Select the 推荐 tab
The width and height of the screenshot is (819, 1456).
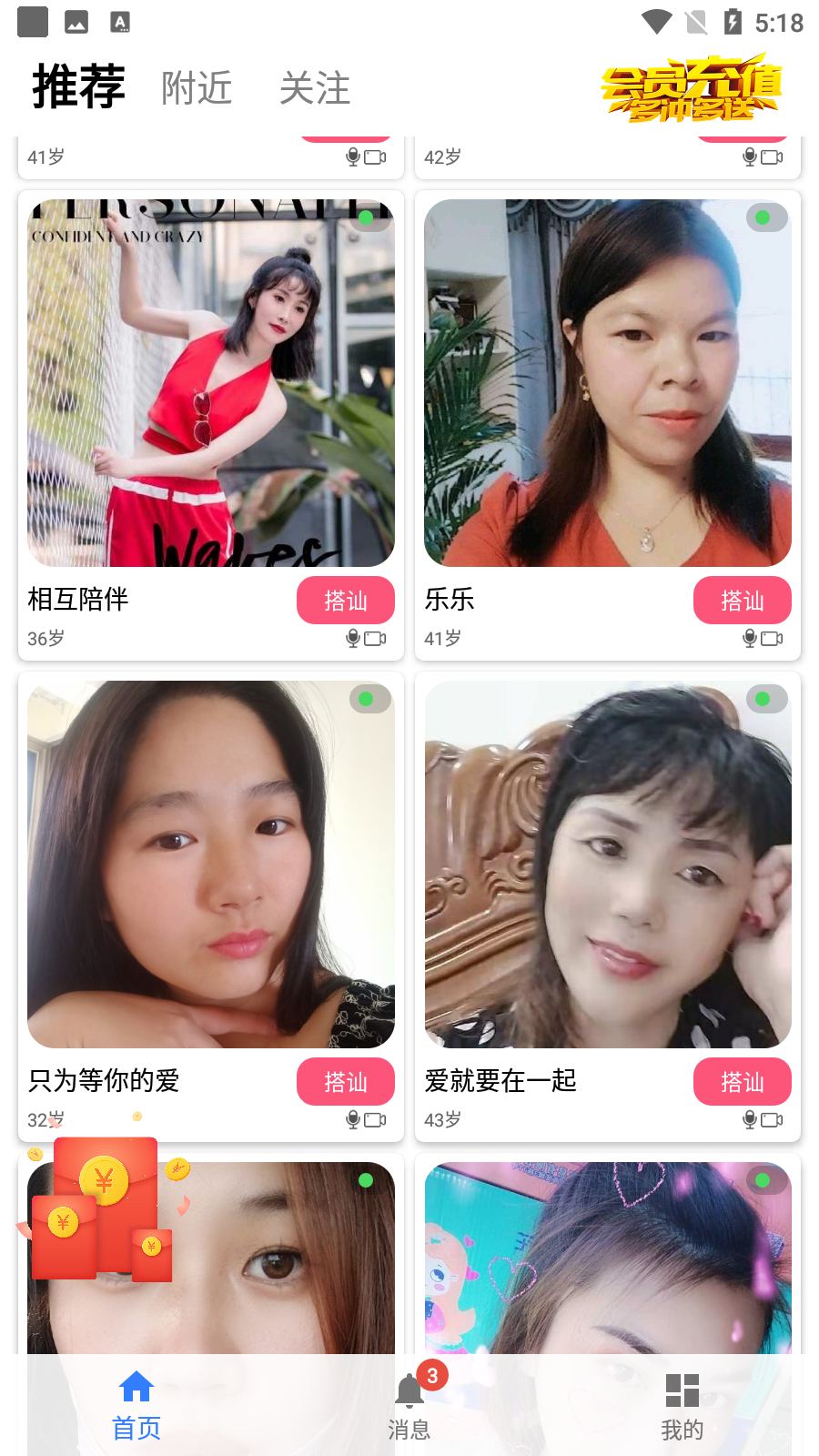79,87
